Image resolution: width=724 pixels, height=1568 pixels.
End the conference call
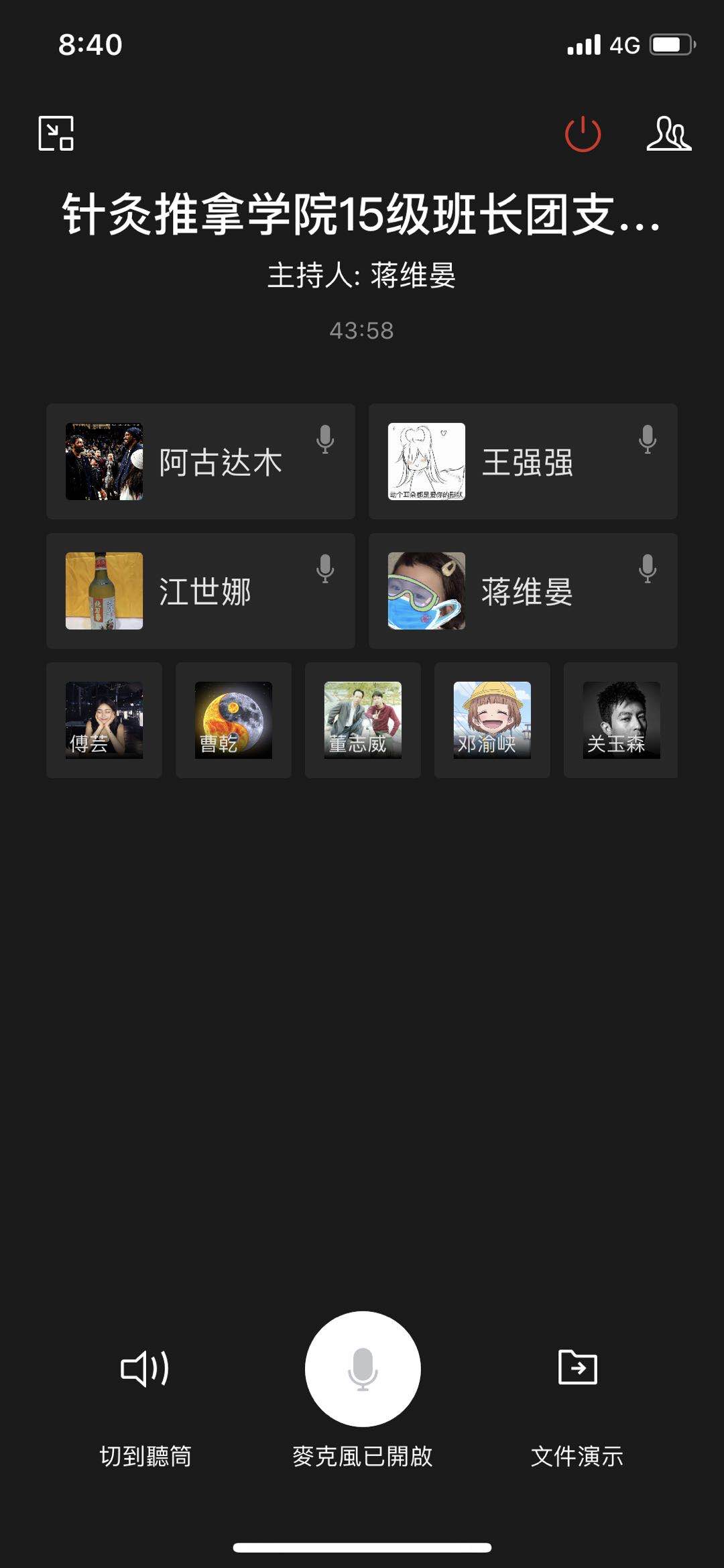tap(583, 134)
